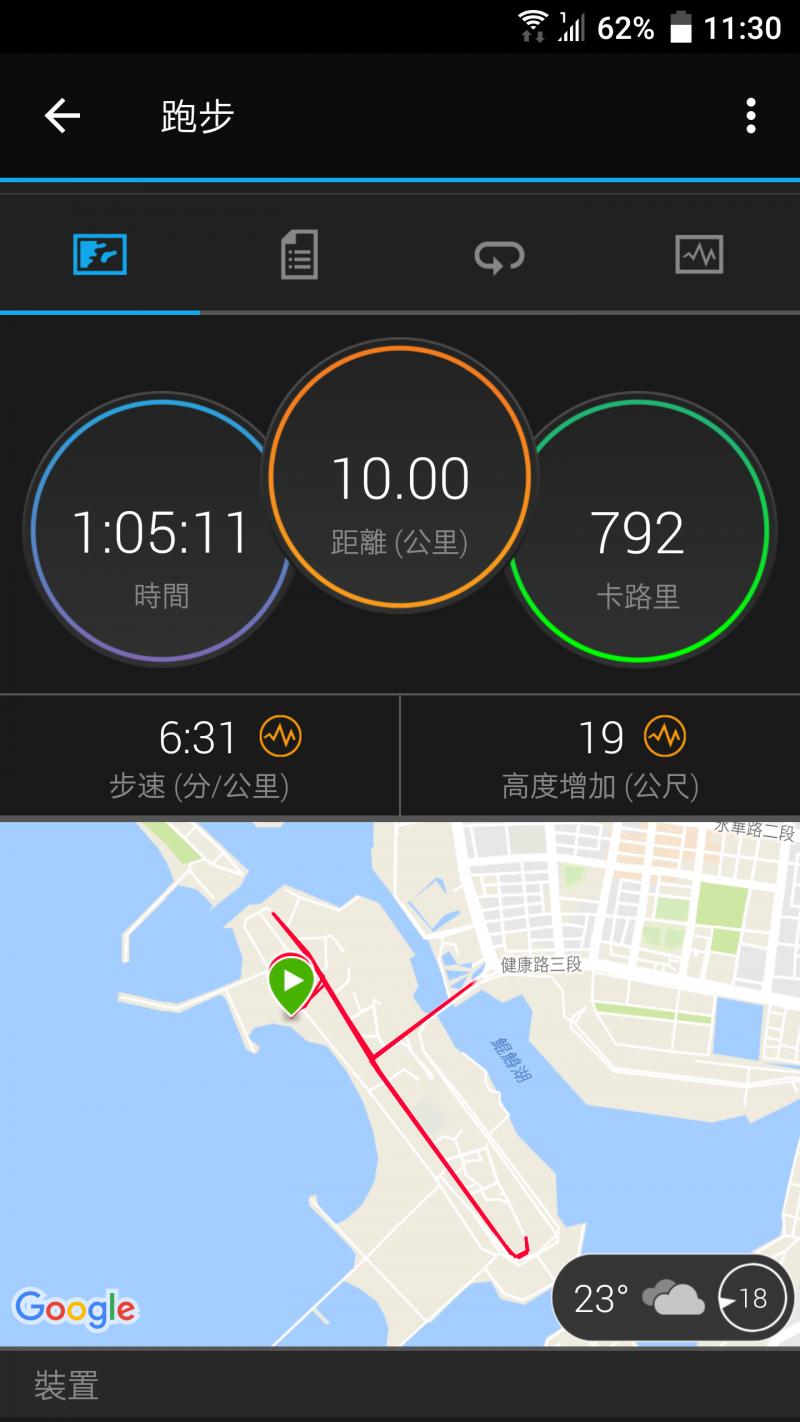Open the run route map
Screen dimensions: 800x1422
click(x=400, y=1080)
